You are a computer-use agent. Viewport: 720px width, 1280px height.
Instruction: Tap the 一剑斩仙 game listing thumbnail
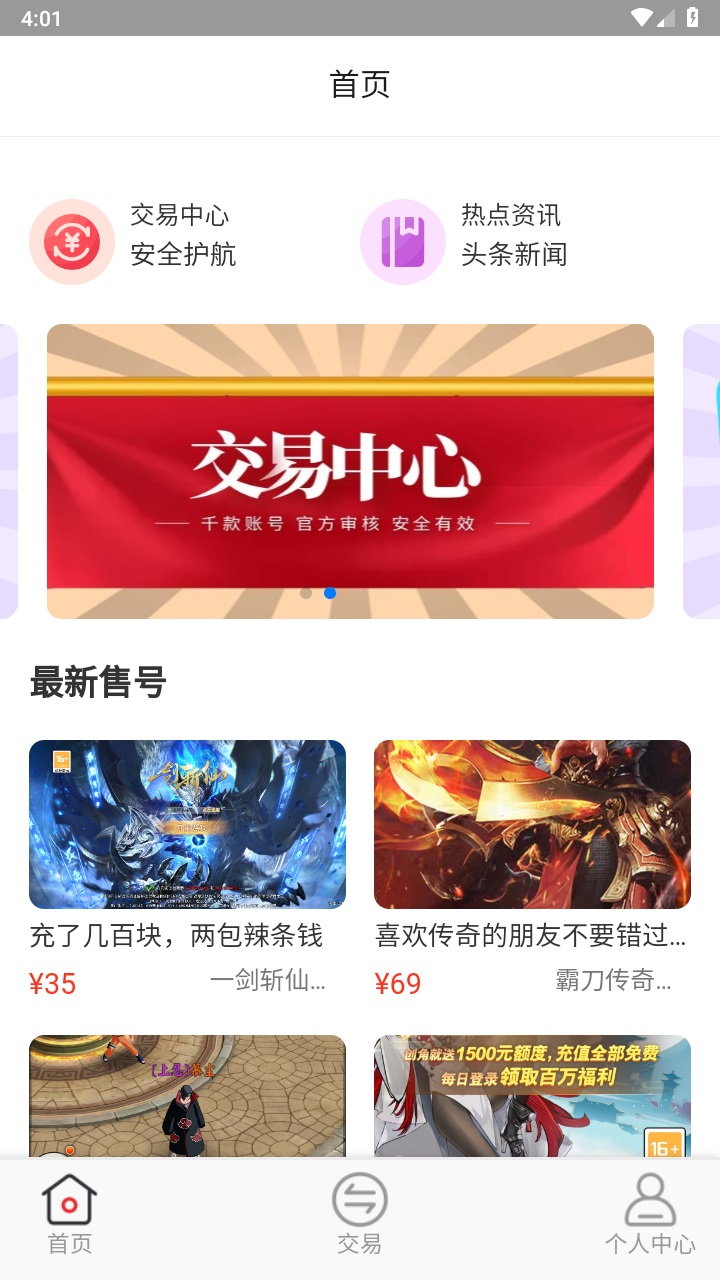187,824
